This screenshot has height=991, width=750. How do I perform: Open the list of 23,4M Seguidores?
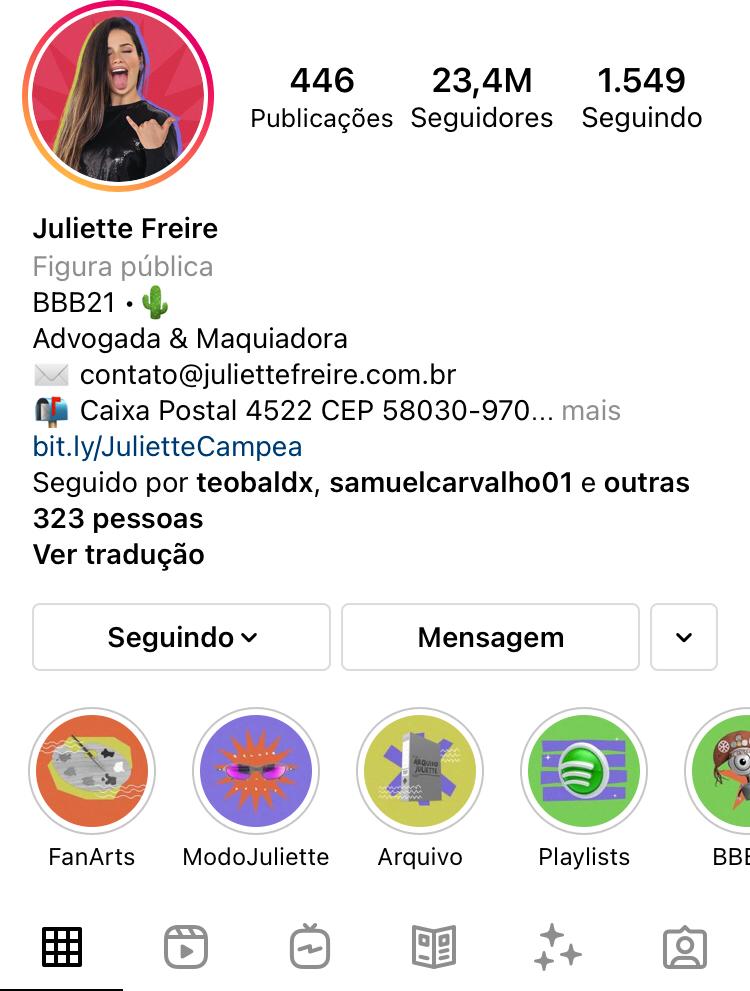pyautogui.click(x=481, y=98)
